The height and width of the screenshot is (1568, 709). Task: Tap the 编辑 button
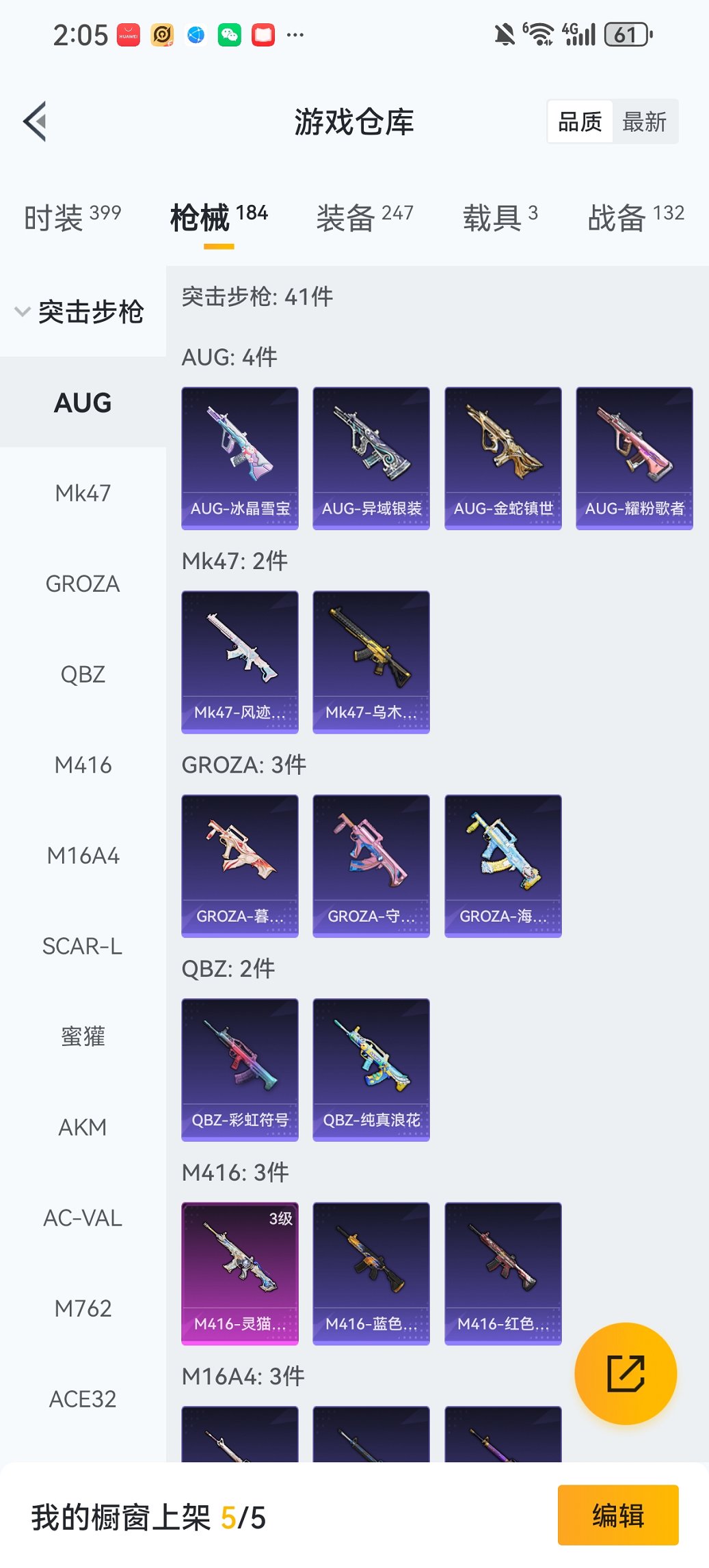(x=618, y=1515)
